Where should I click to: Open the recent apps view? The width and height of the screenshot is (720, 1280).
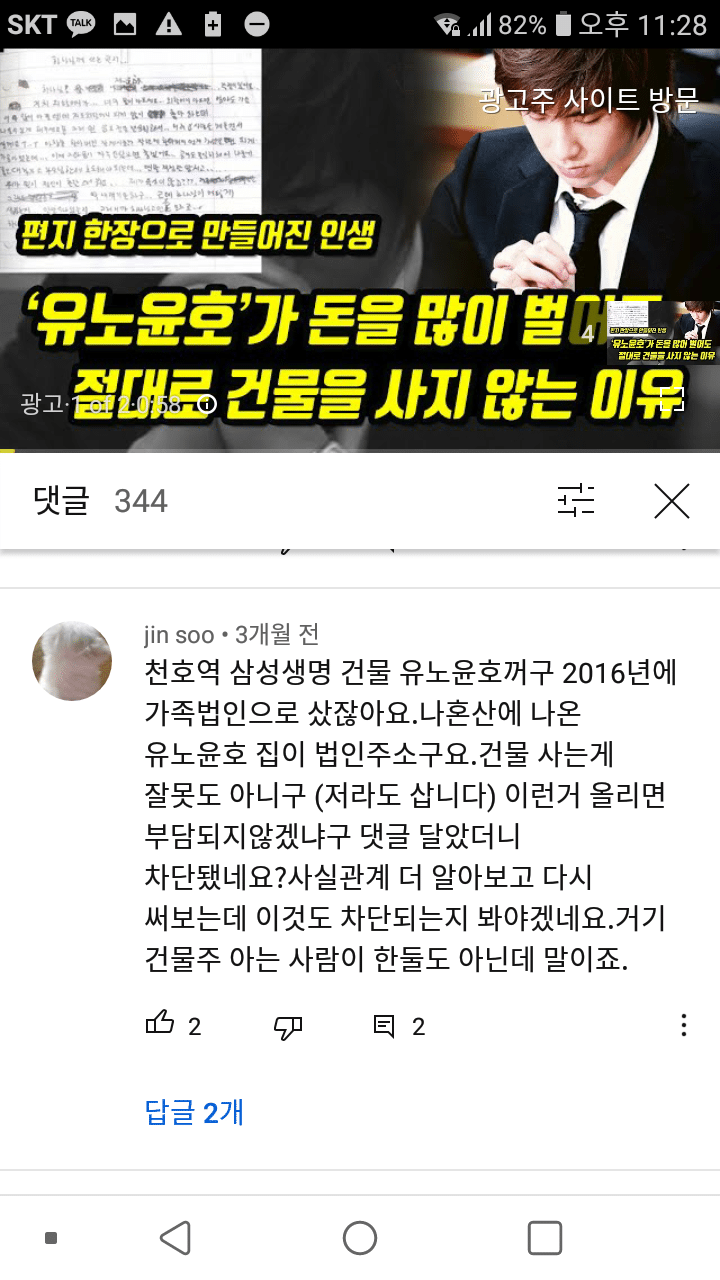pyautogui.click(x=545, y=1238)
